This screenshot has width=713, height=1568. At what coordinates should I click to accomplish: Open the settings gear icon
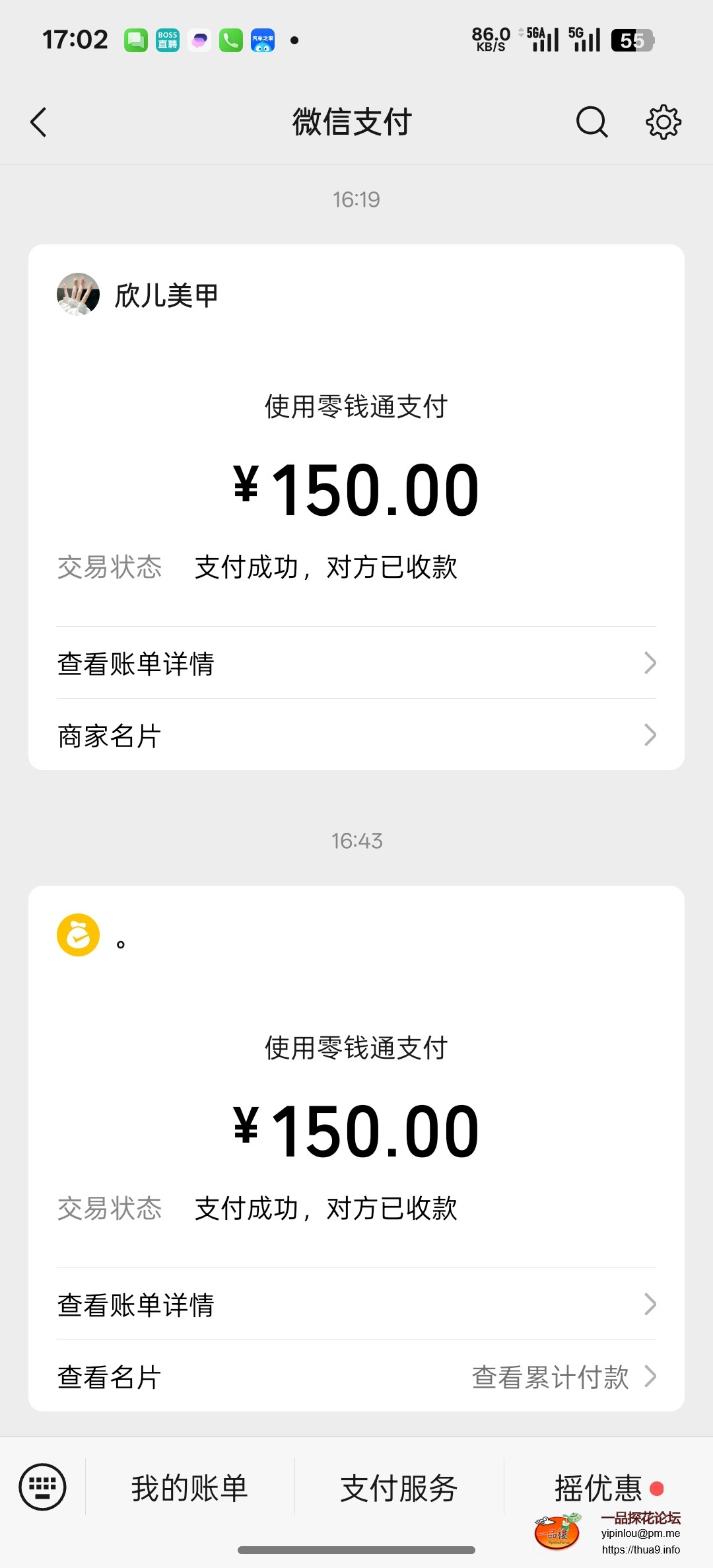click(663, 122)
